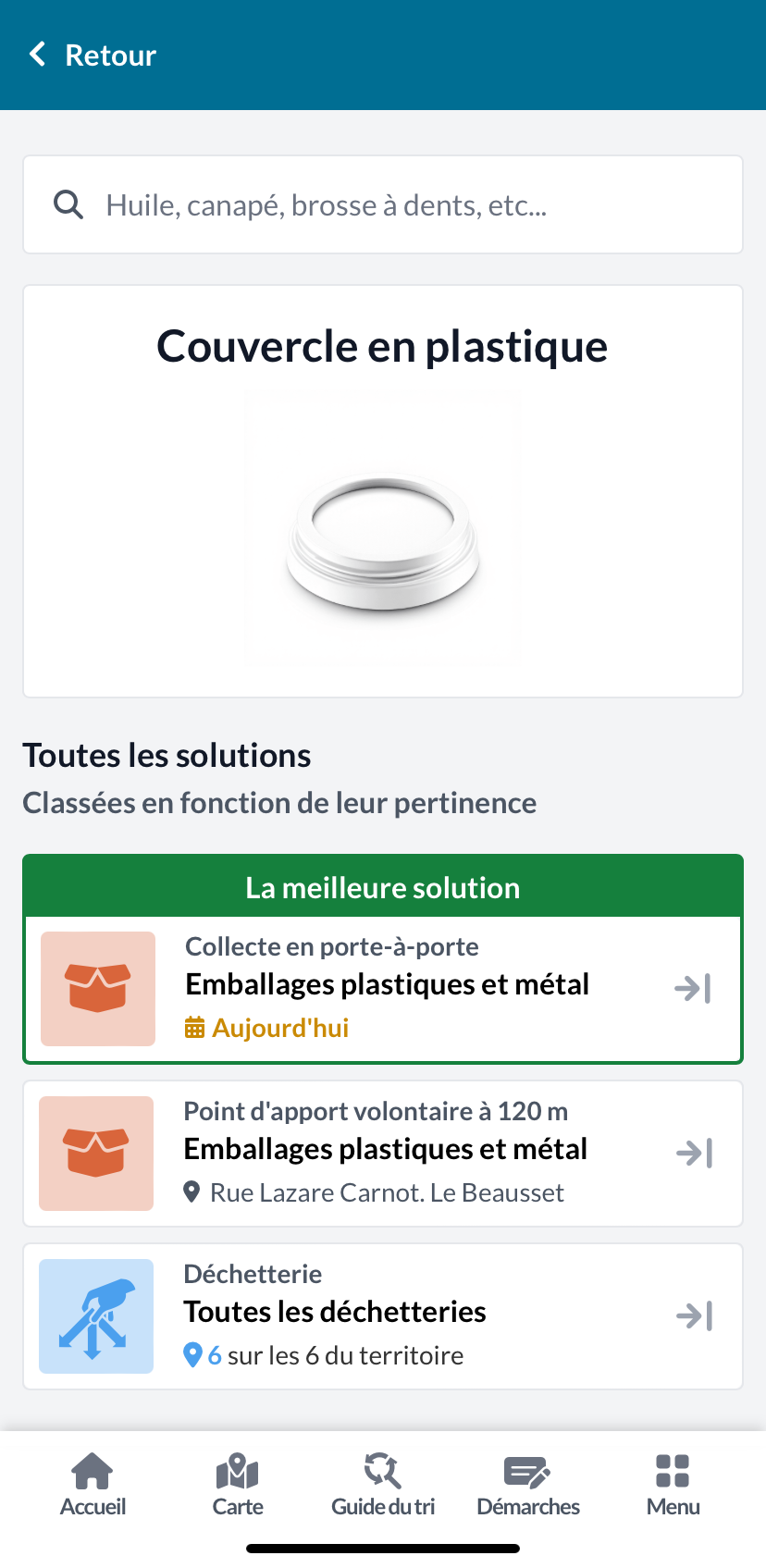Image resolution: width=766 pixels, height=1568 pixels.
Task: Open the Guide du tri icon
Action: 382,1470
